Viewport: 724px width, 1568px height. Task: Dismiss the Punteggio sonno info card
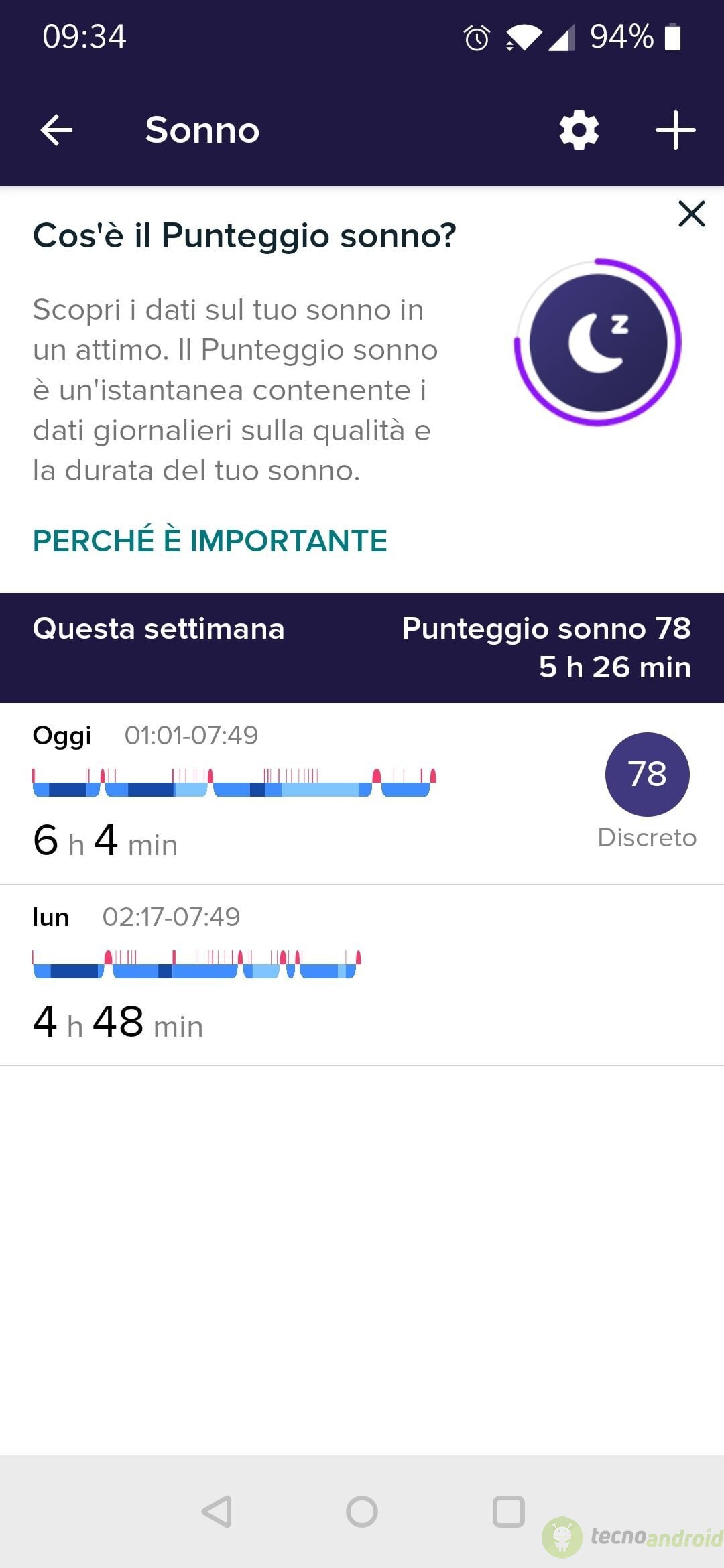coord(691,214)
